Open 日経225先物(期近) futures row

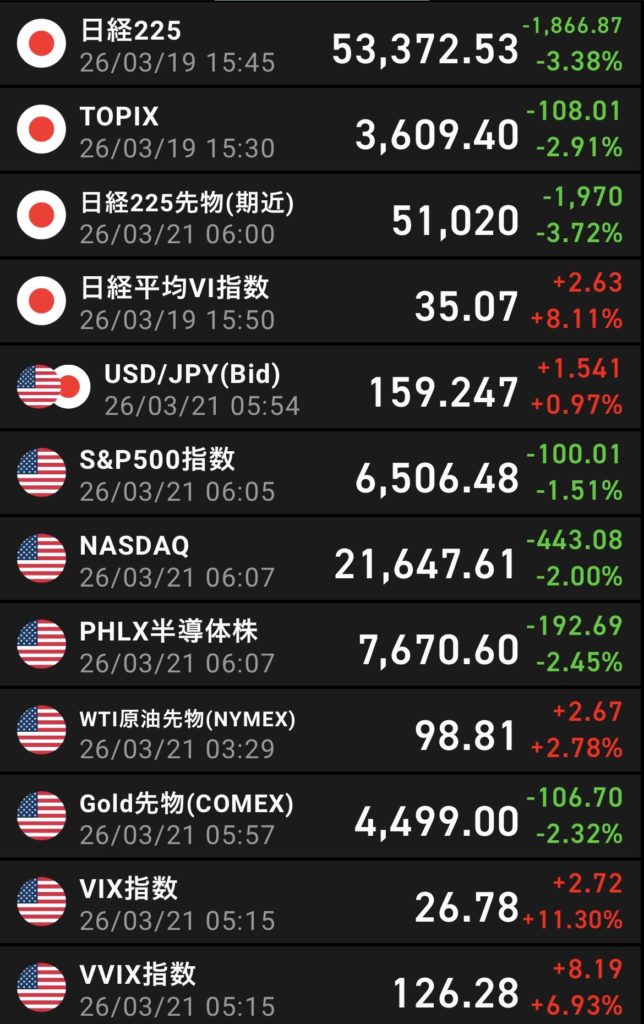click(322, 217)
